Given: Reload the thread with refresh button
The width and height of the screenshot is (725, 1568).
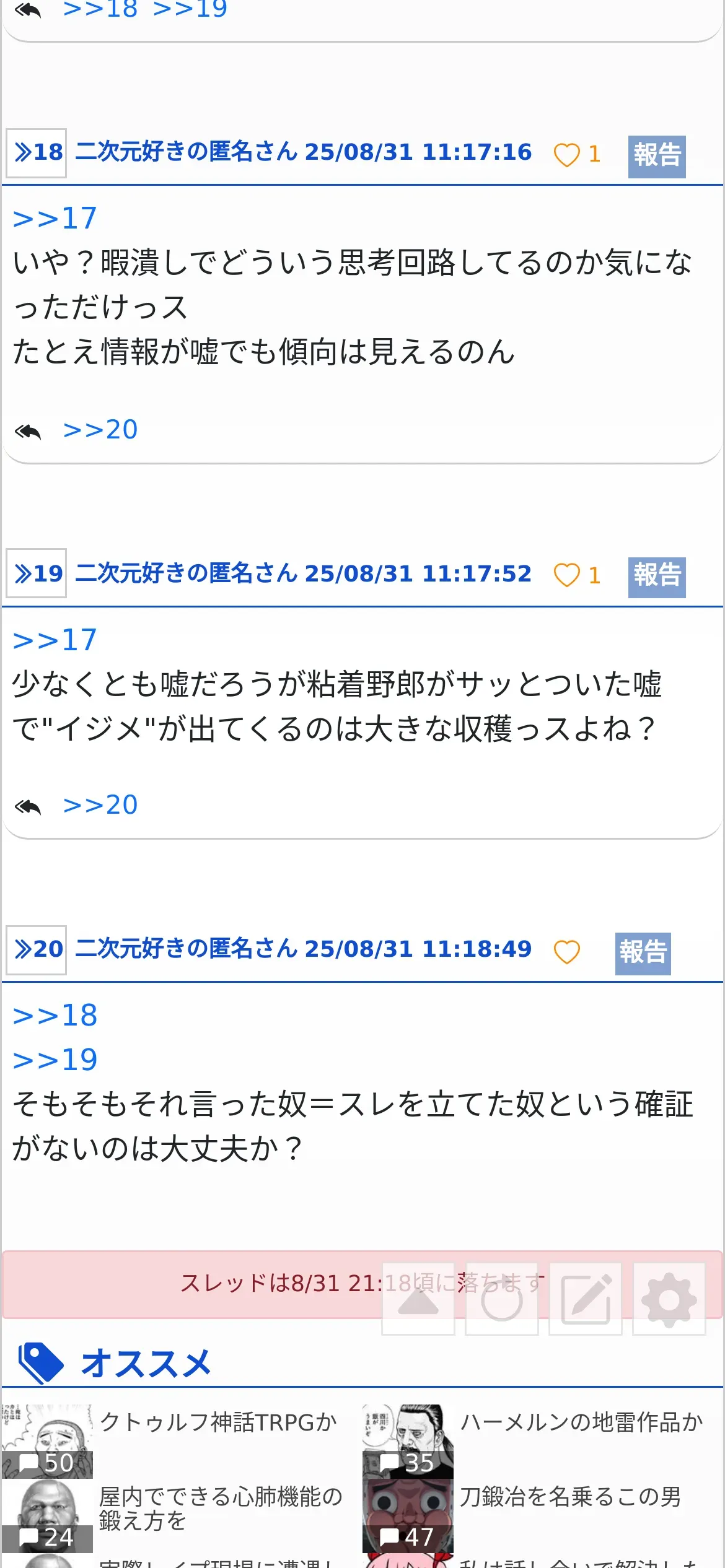Looking at the screenshot, I should pyautogui.click(x=502, y=1299).
